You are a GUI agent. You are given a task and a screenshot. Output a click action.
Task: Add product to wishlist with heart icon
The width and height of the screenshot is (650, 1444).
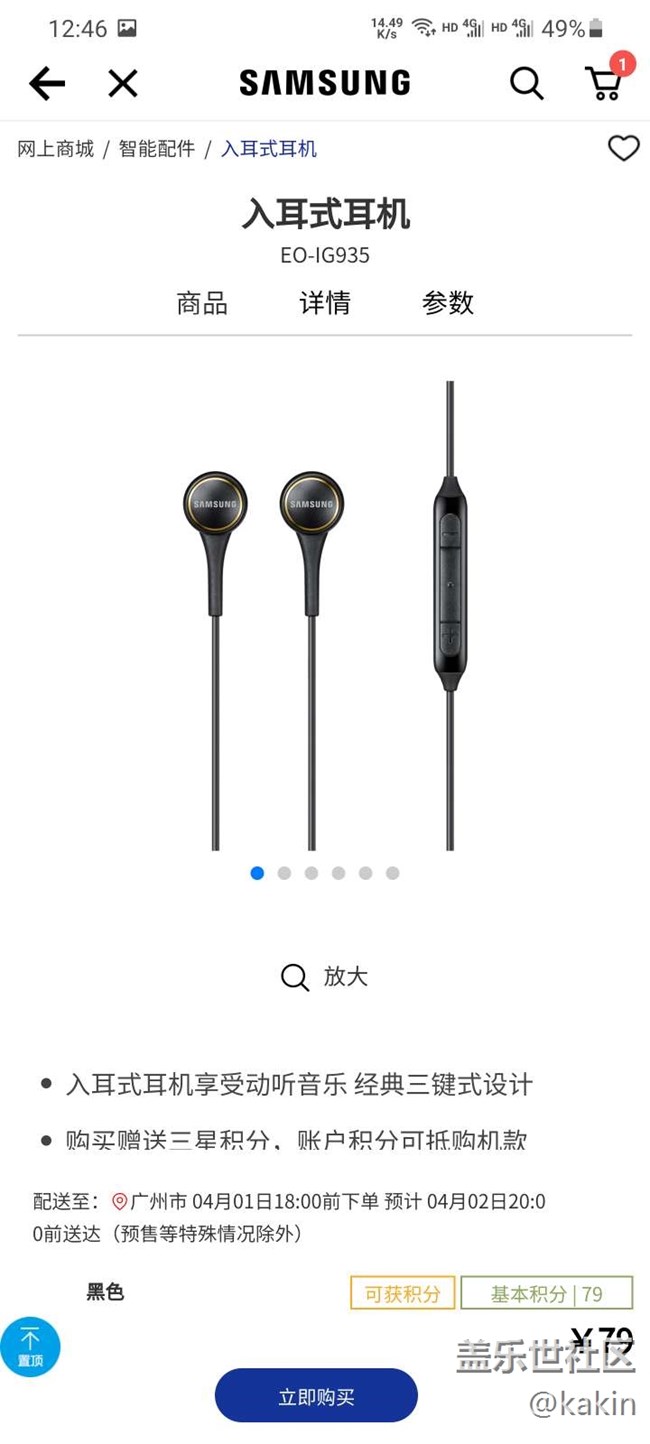623,149
